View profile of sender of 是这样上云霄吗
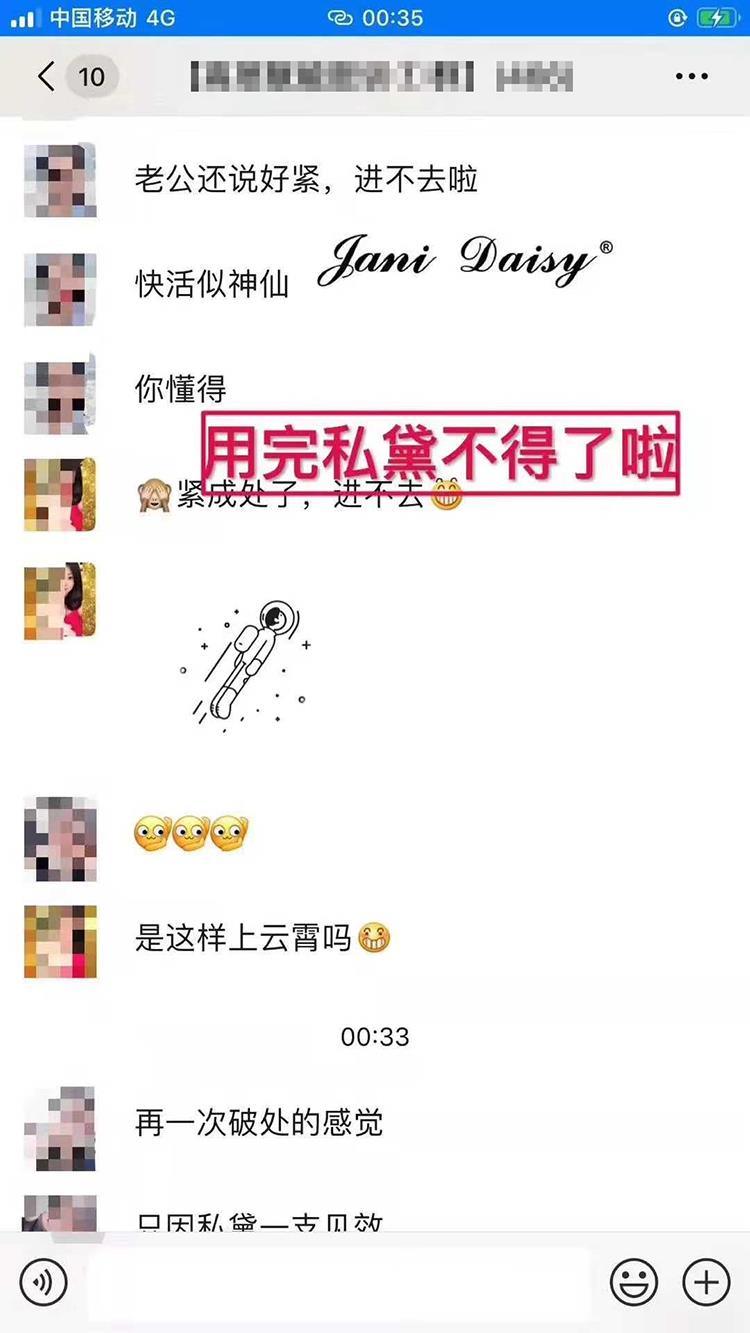The image size is (750, 1333). (60, 941)
